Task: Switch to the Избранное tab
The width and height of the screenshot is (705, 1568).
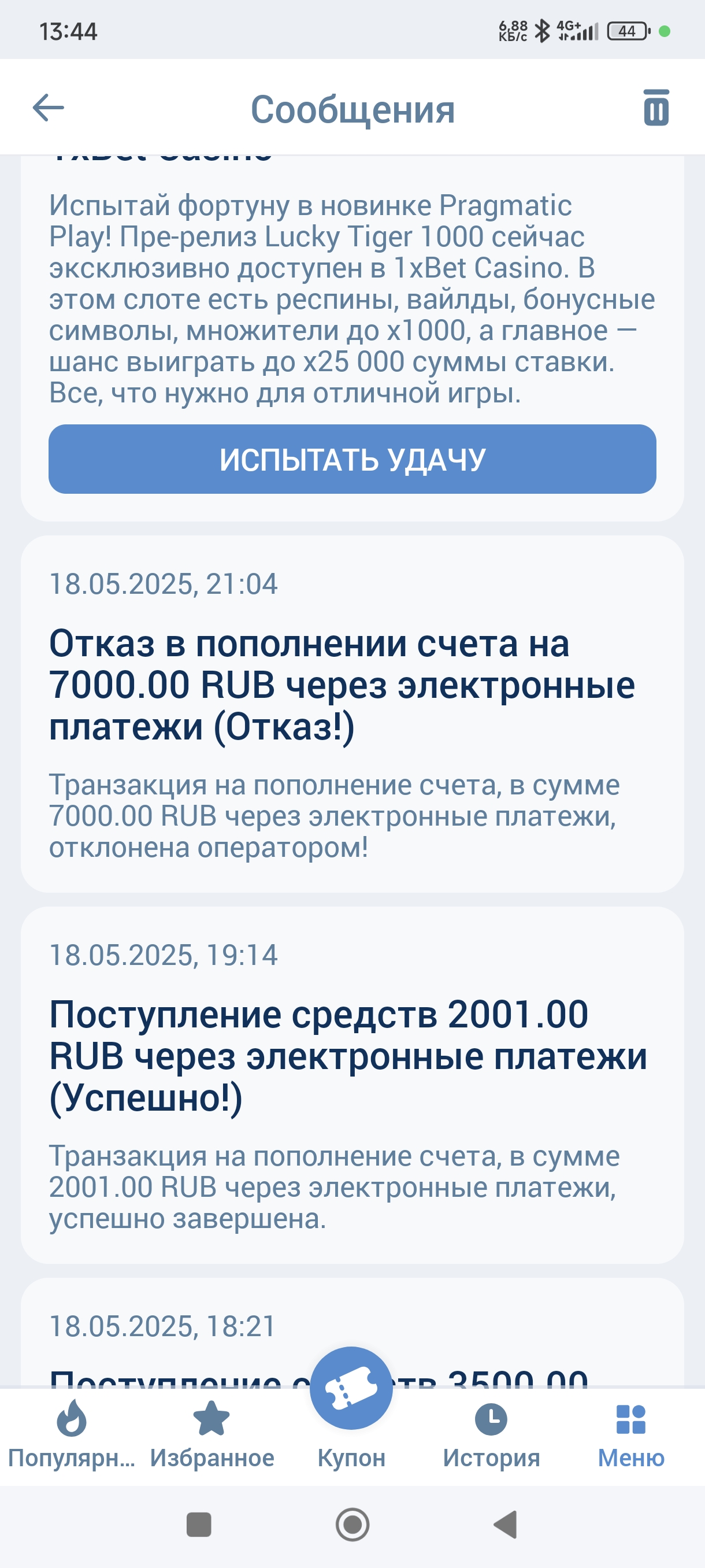Action: click(x=211, y=1435)
